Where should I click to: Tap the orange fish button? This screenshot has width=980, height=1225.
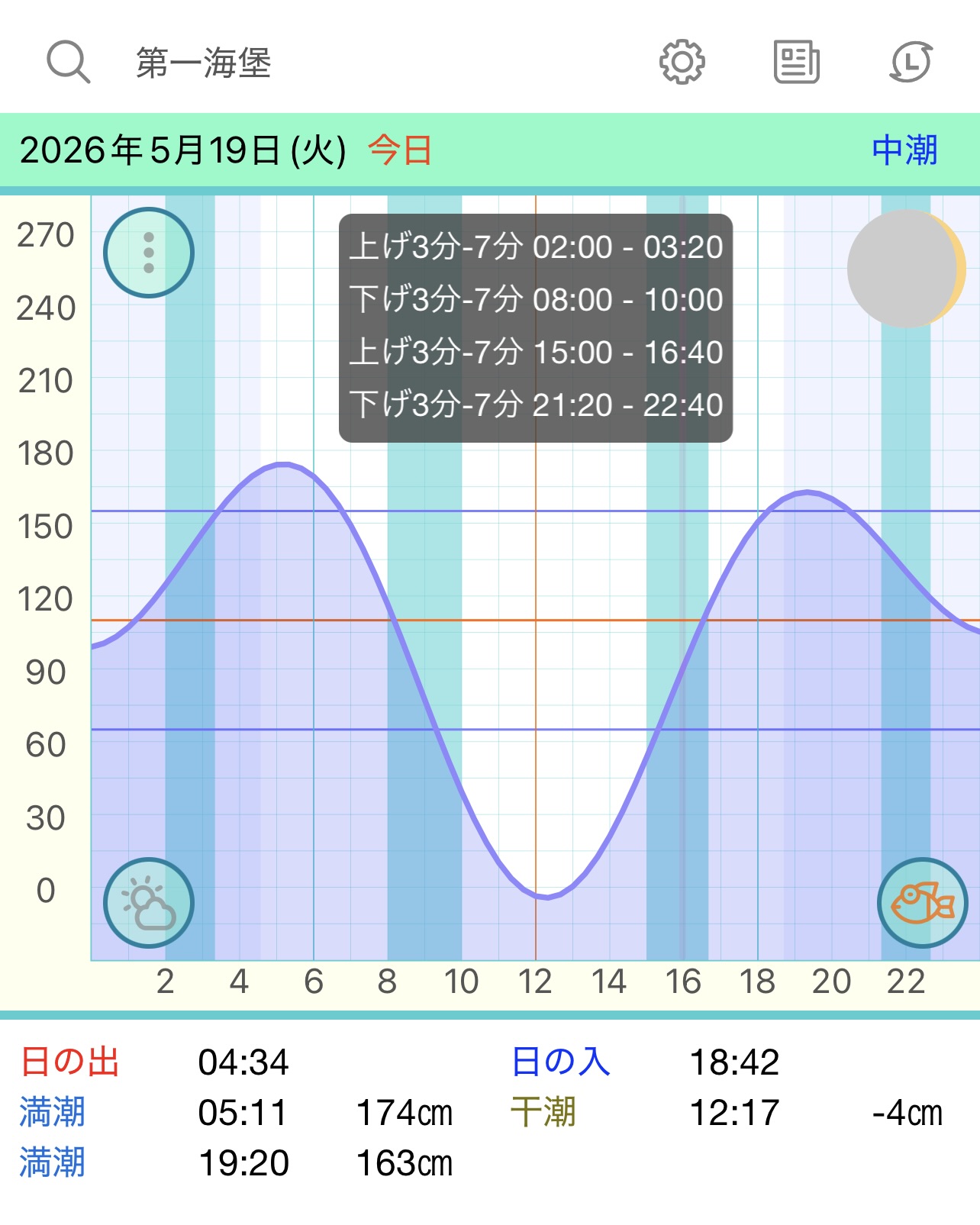(923, 903)
